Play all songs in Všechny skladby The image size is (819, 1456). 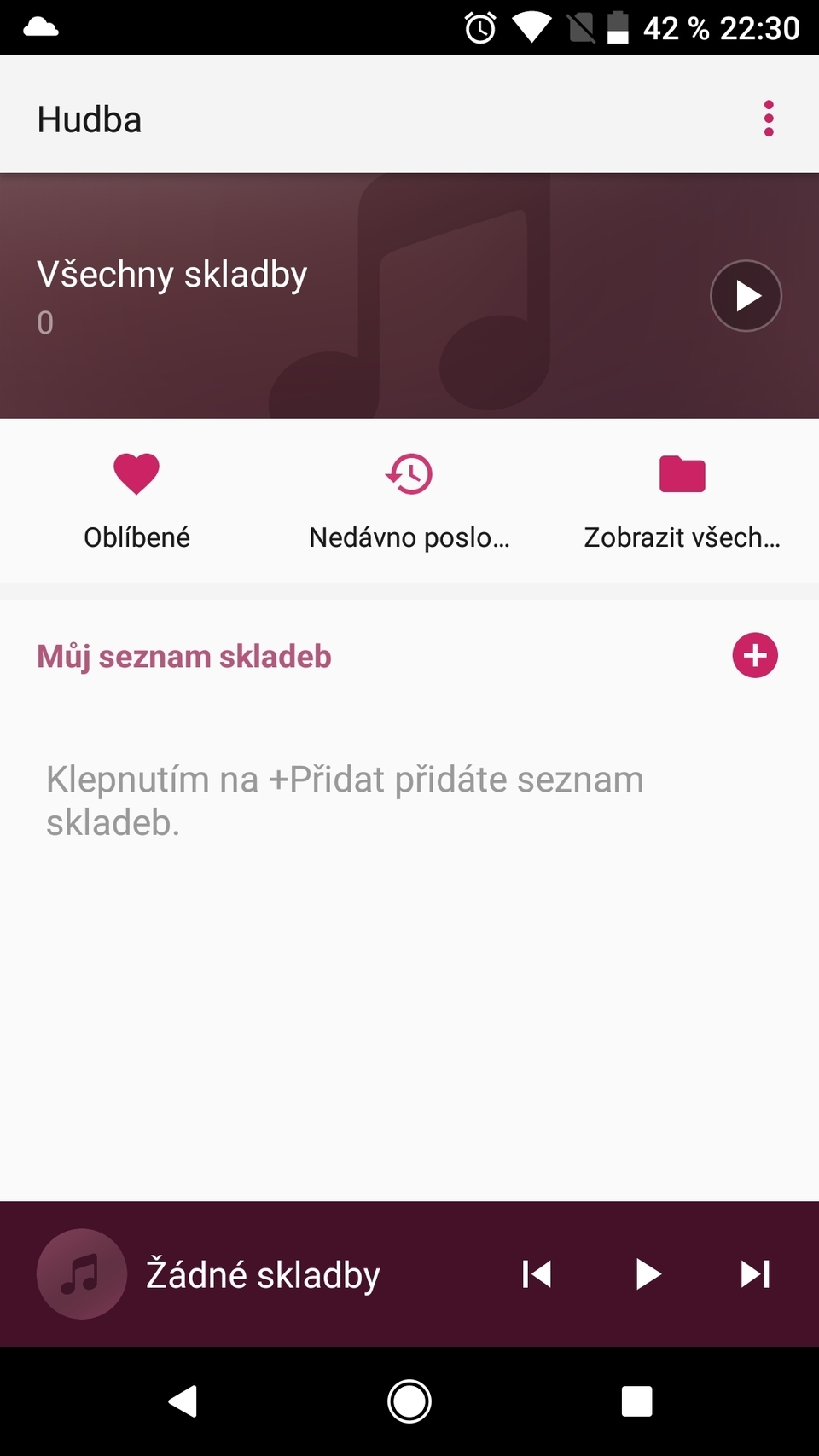coord(746,295)
